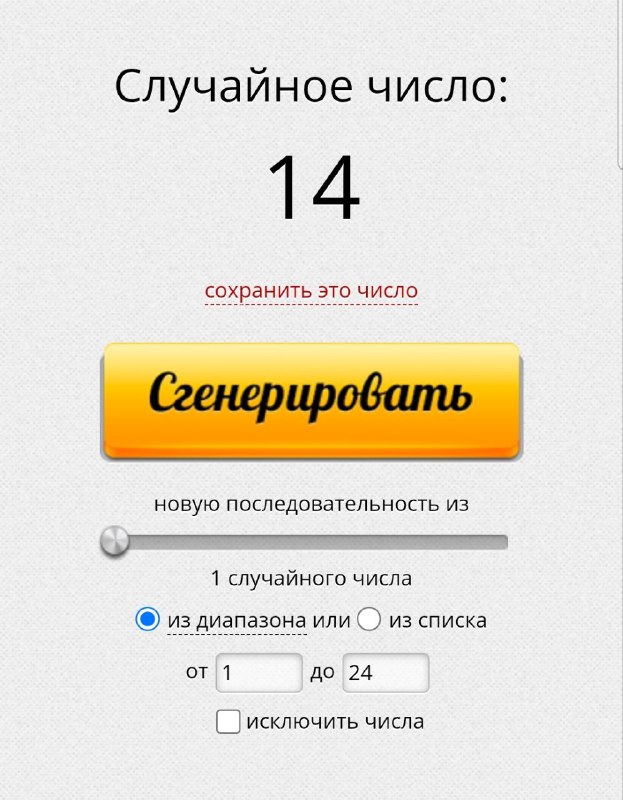Image resolution: width=623 pixels, height=800 pixels.
Task: Tap the от field showing 1
Action: point(259,672)
